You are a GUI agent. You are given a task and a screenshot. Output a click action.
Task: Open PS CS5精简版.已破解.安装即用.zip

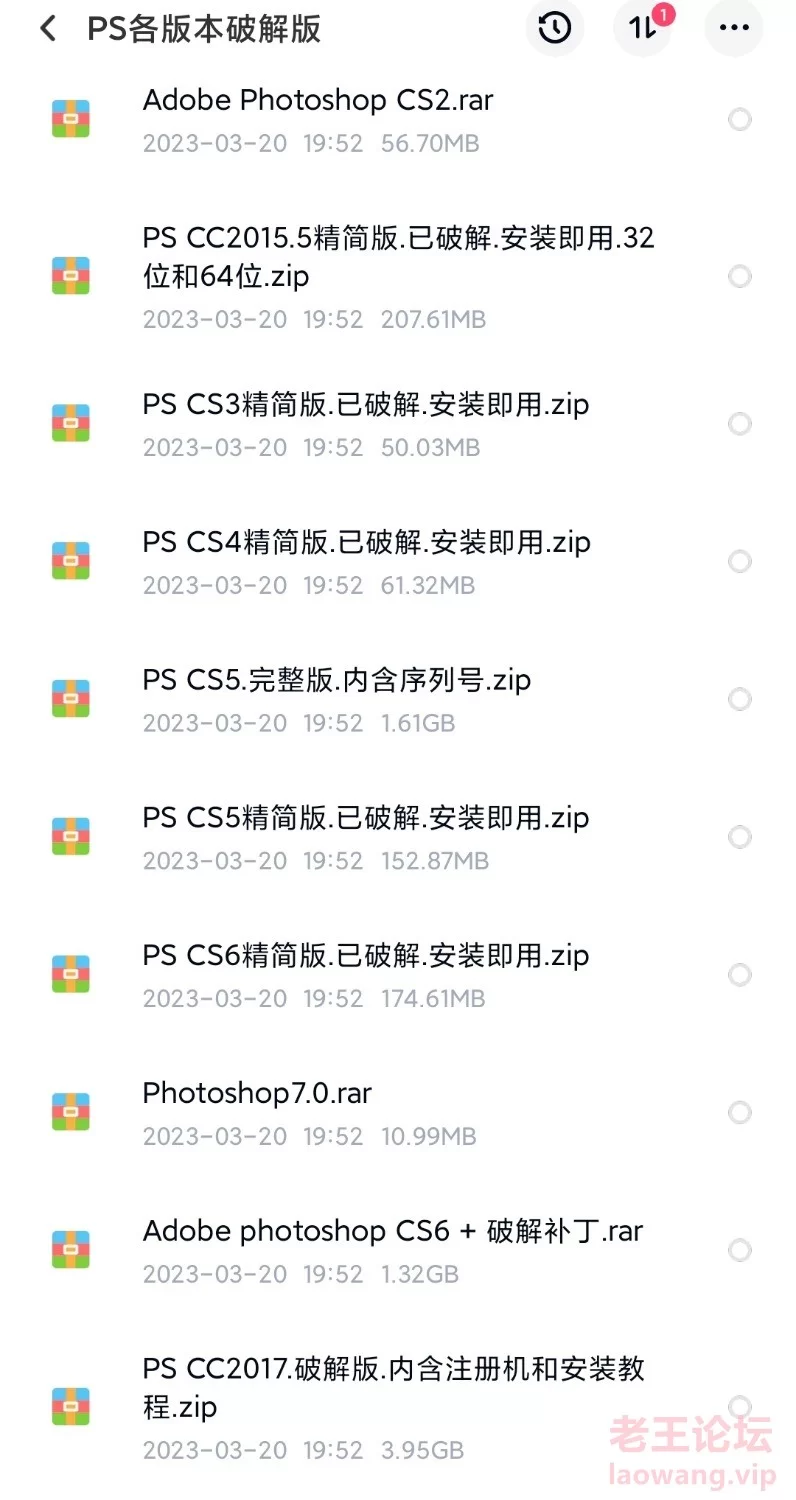click(398, 837)
